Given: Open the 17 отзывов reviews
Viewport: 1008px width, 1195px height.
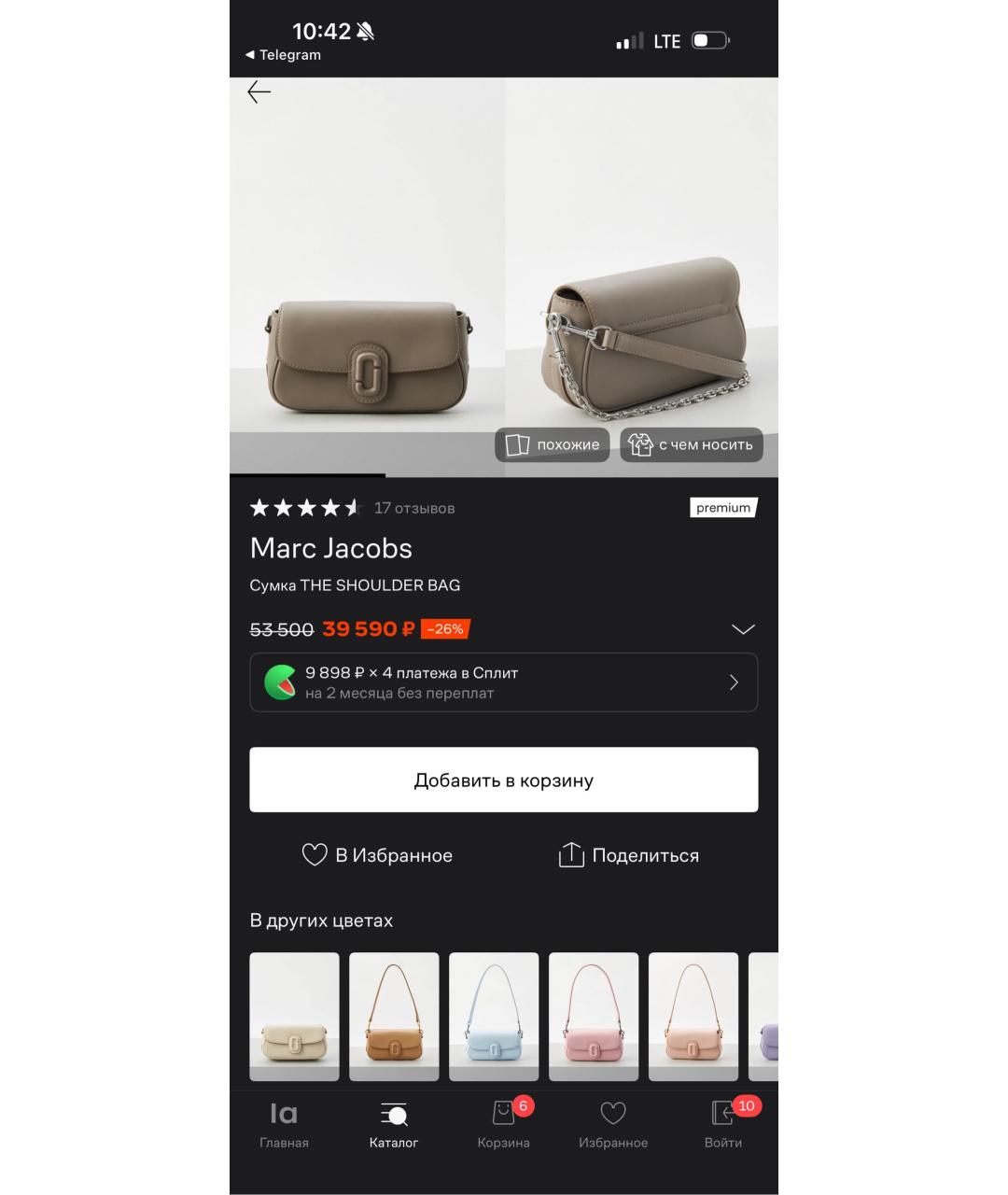Looking at the screenshot, I should click(413, 508).
